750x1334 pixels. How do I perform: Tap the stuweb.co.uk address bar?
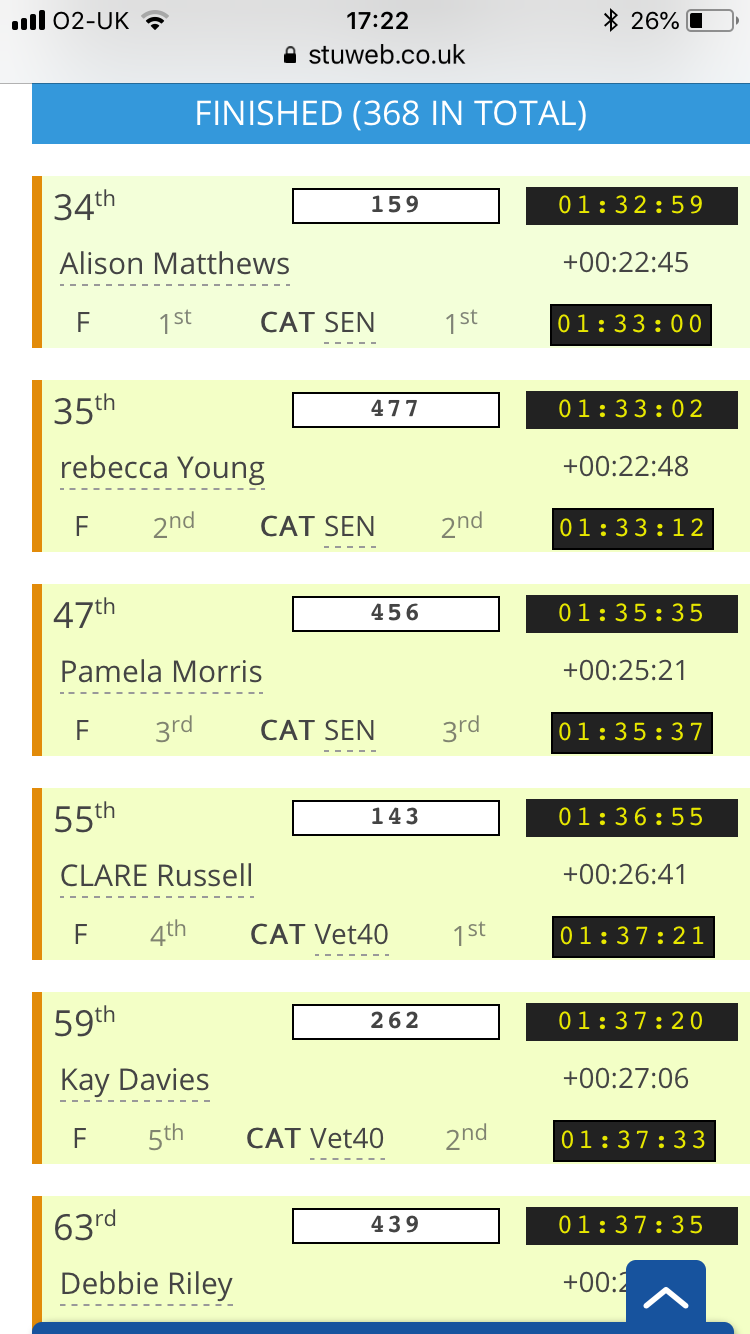[x=375, y=55]
